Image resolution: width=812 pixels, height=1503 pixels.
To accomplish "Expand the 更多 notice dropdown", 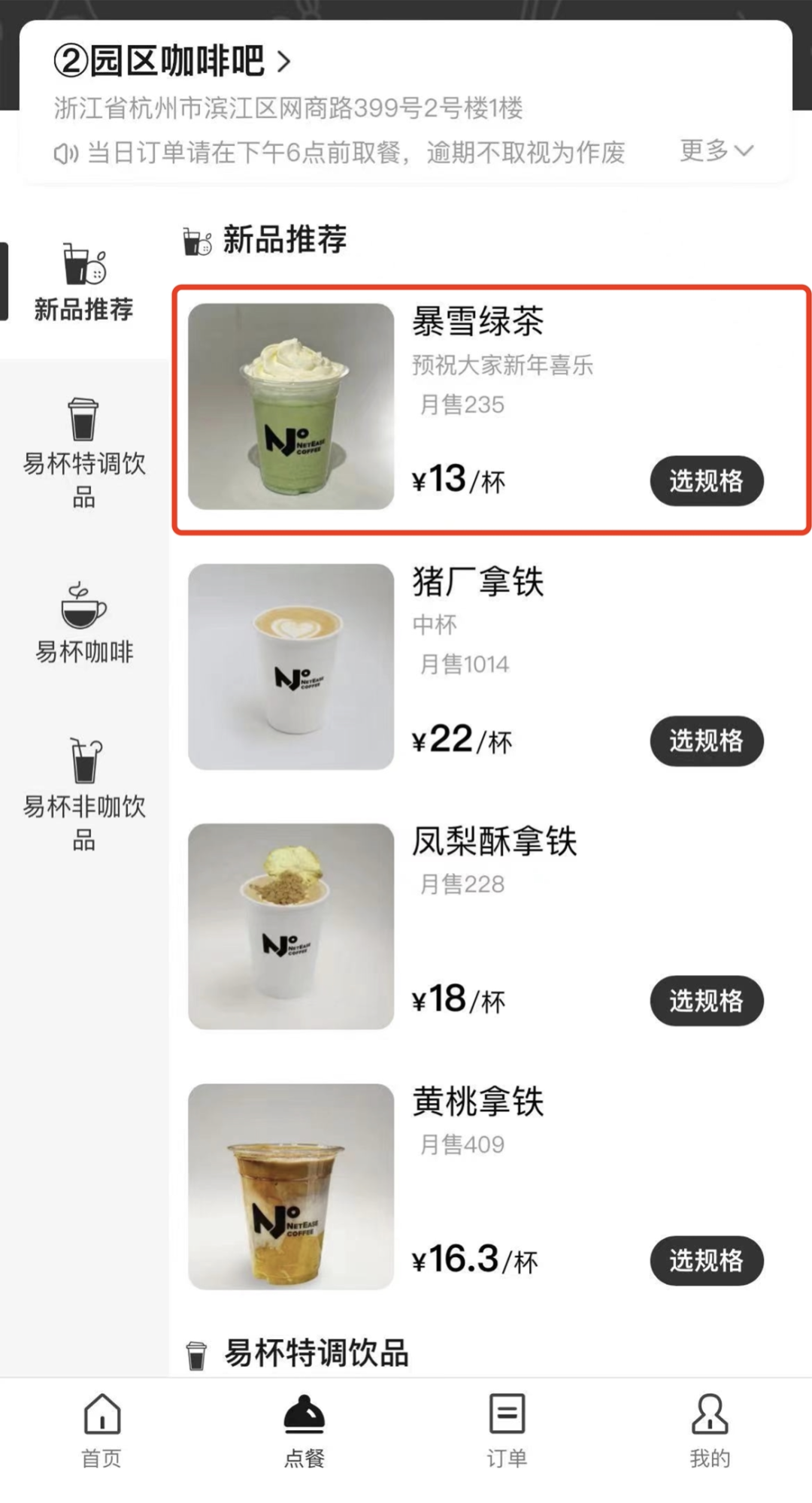I will click(715, 151).
